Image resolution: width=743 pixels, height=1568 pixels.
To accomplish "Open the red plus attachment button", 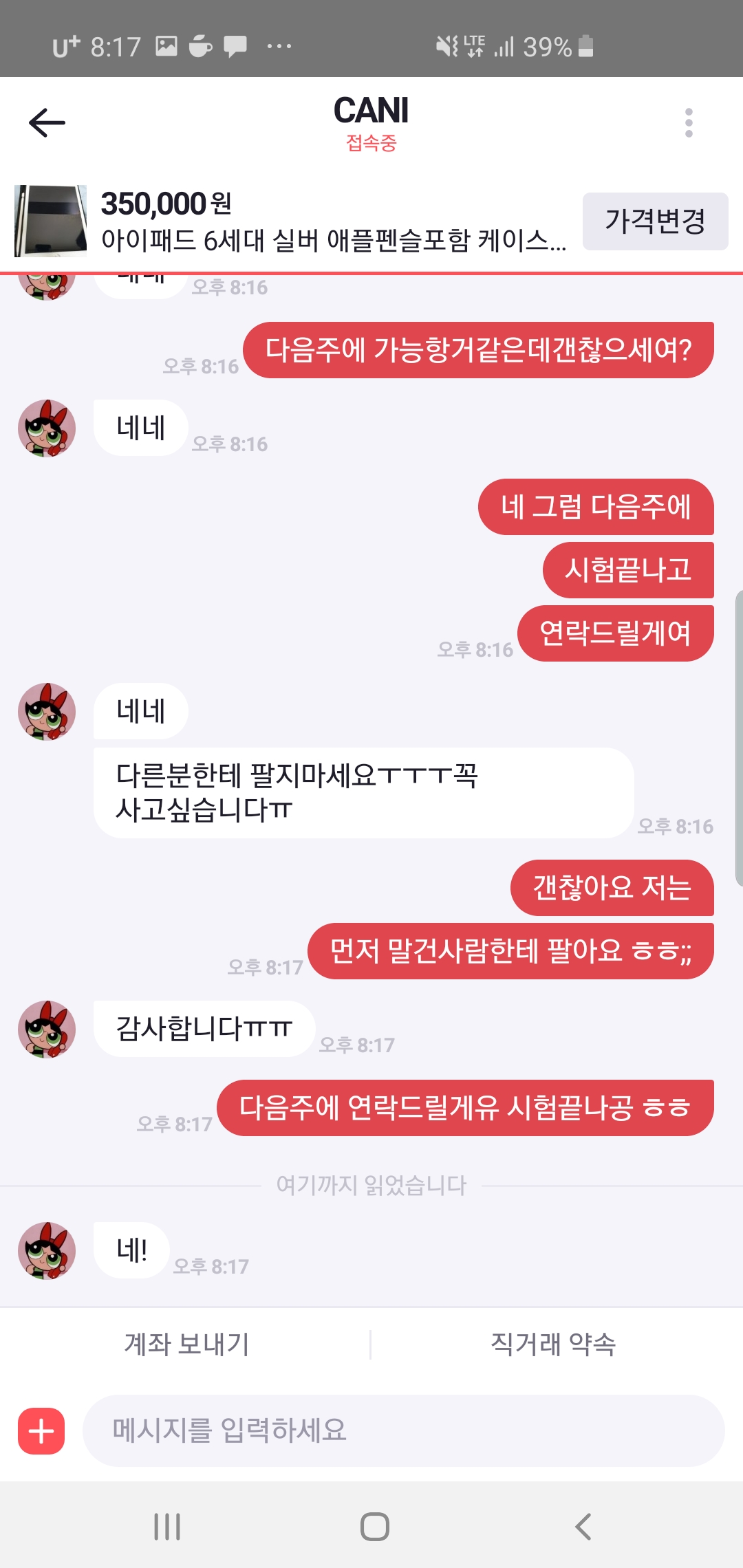I will [41, 1431].
